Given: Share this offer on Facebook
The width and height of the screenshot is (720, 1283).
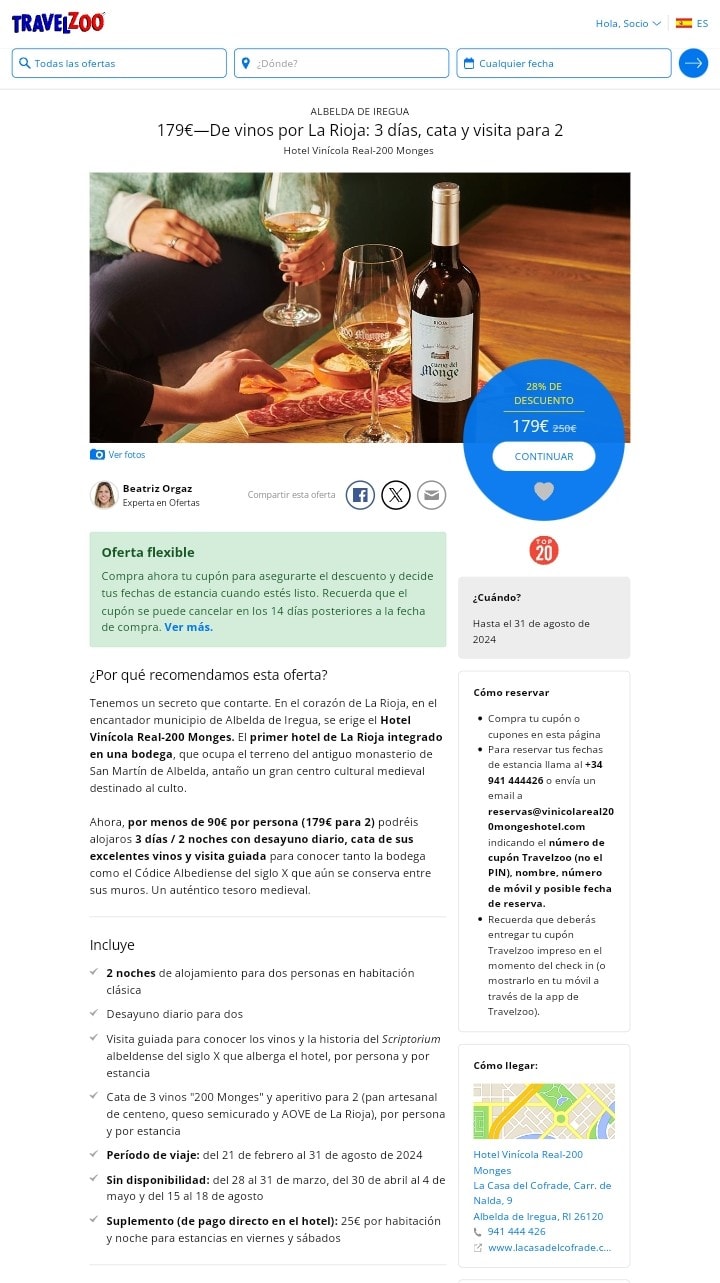Looking at the screenshot, I should (360, 495).
